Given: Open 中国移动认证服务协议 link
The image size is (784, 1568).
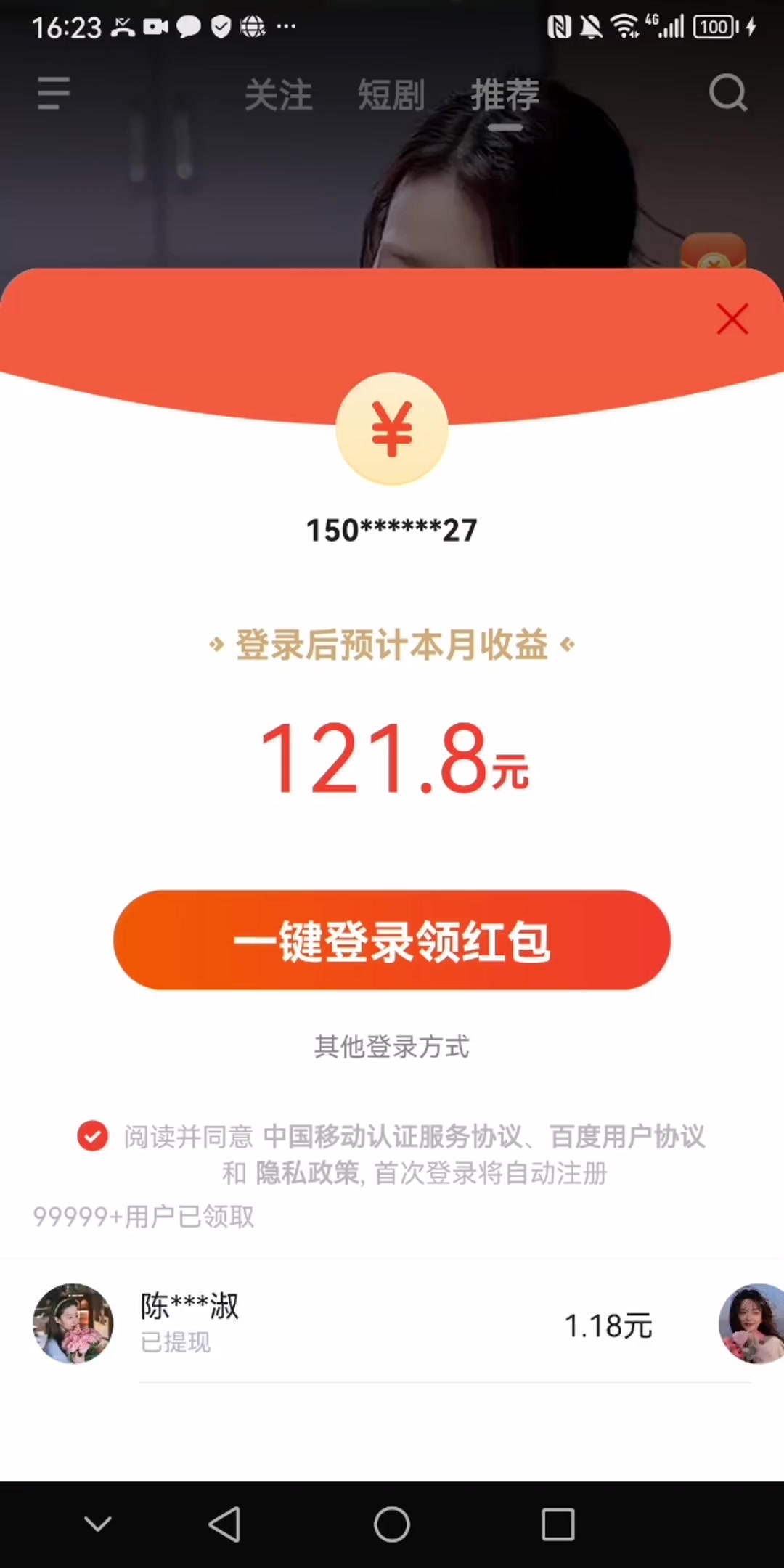Looking at the screenshot, I should (392, 1136).
